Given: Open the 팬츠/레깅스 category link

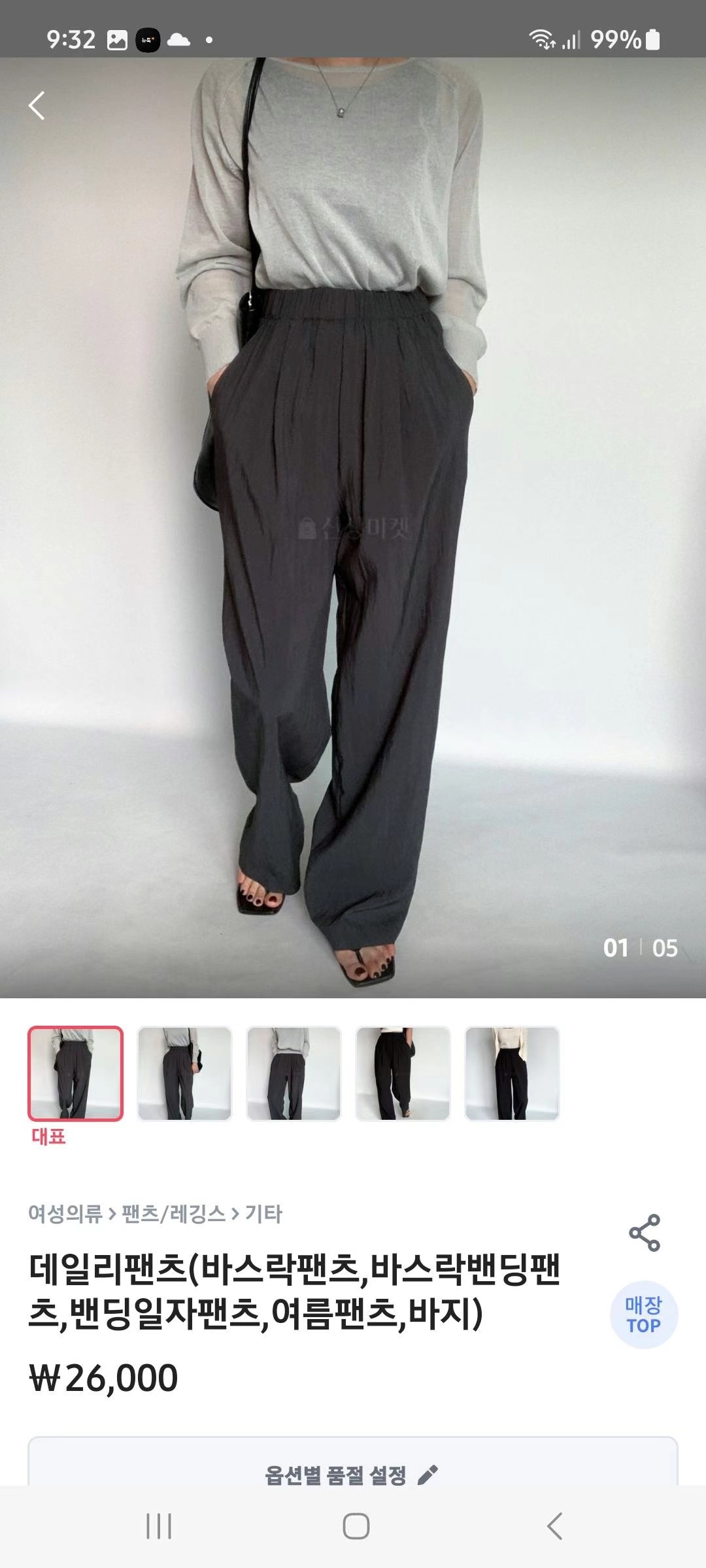Looking at the screenshot, I should pos(173,1214).
